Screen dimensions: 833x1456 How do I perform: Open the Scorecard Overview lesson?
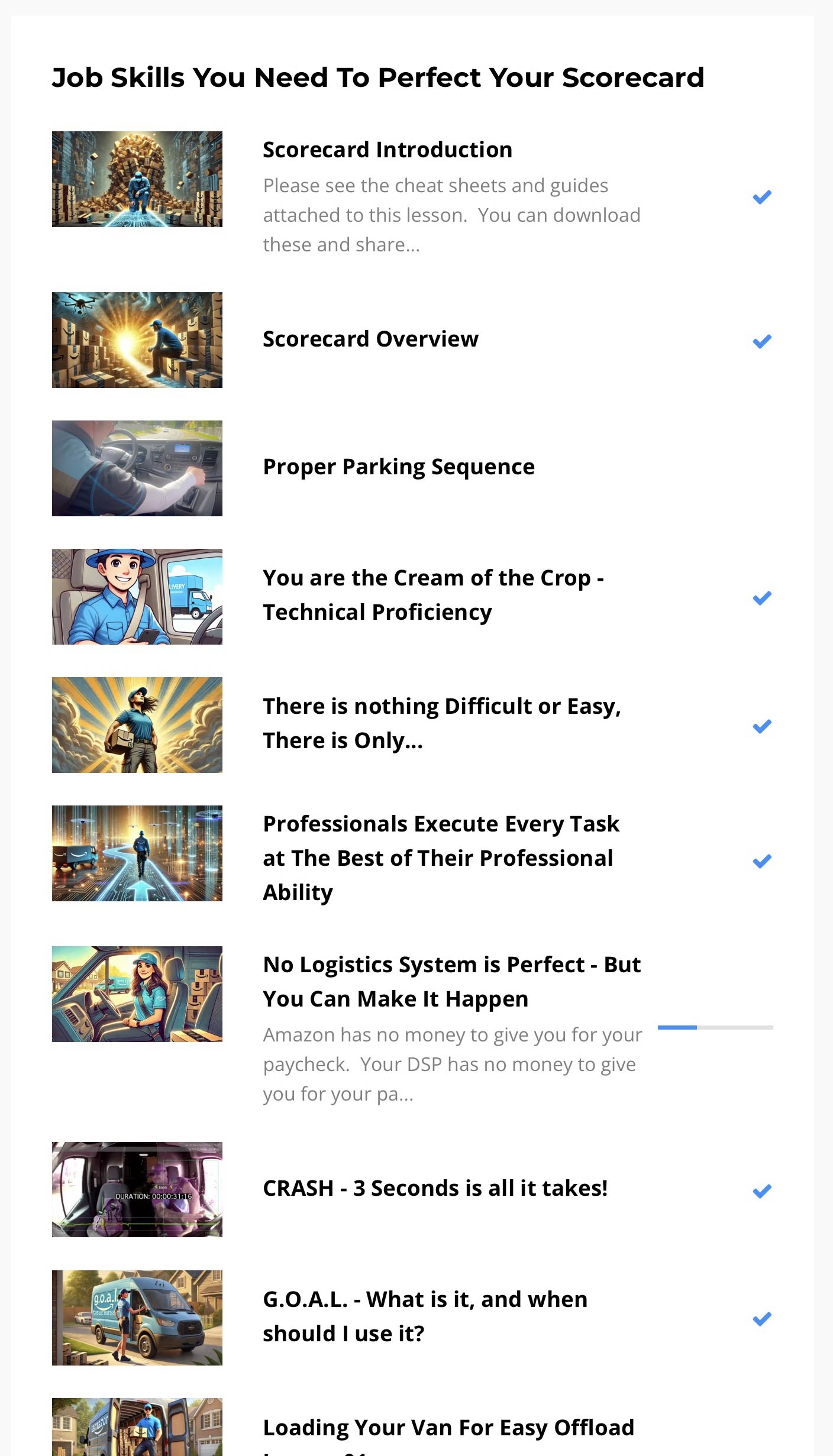click(370, 339)
